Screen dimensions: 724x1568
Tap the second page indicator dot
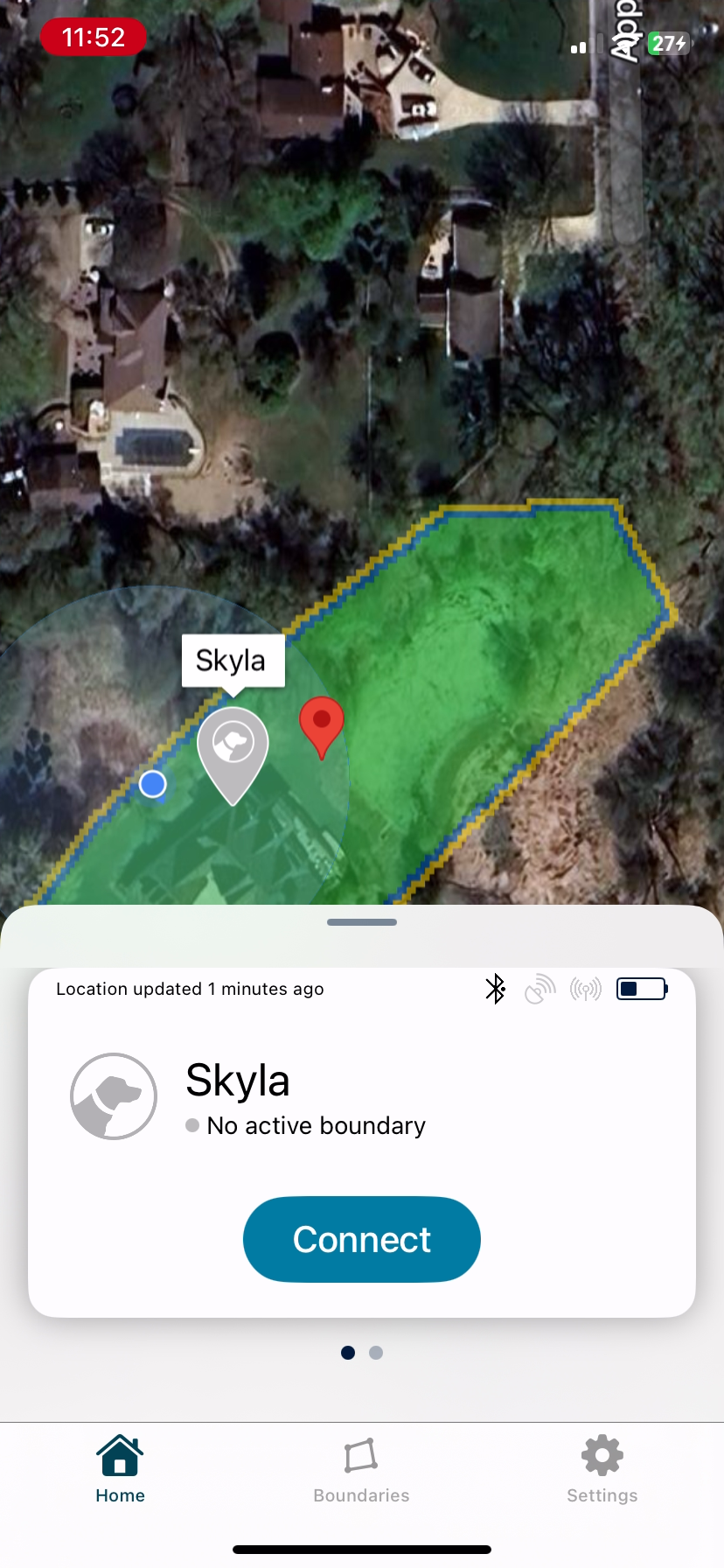pos(376,1353)
